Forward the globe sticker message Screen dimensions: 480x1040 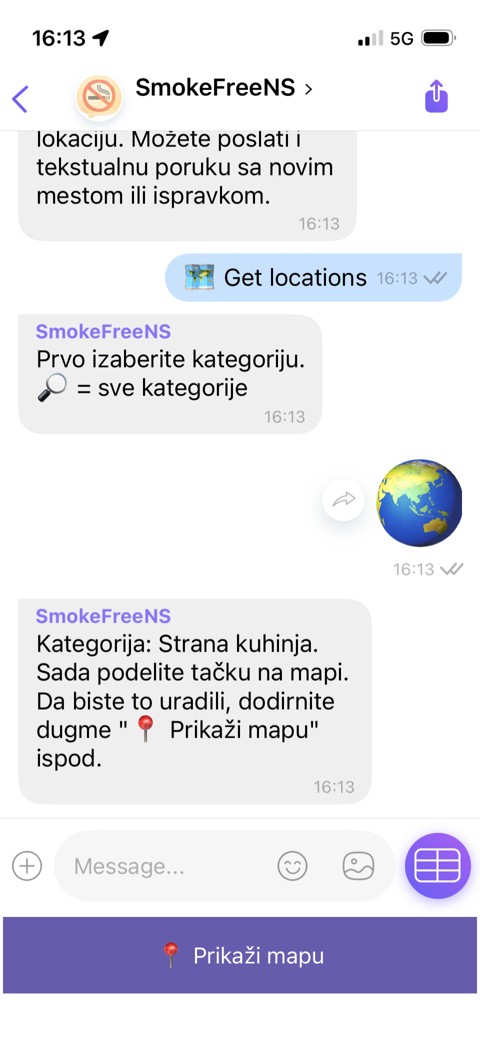pyautogui.click(x=343, y=500)
